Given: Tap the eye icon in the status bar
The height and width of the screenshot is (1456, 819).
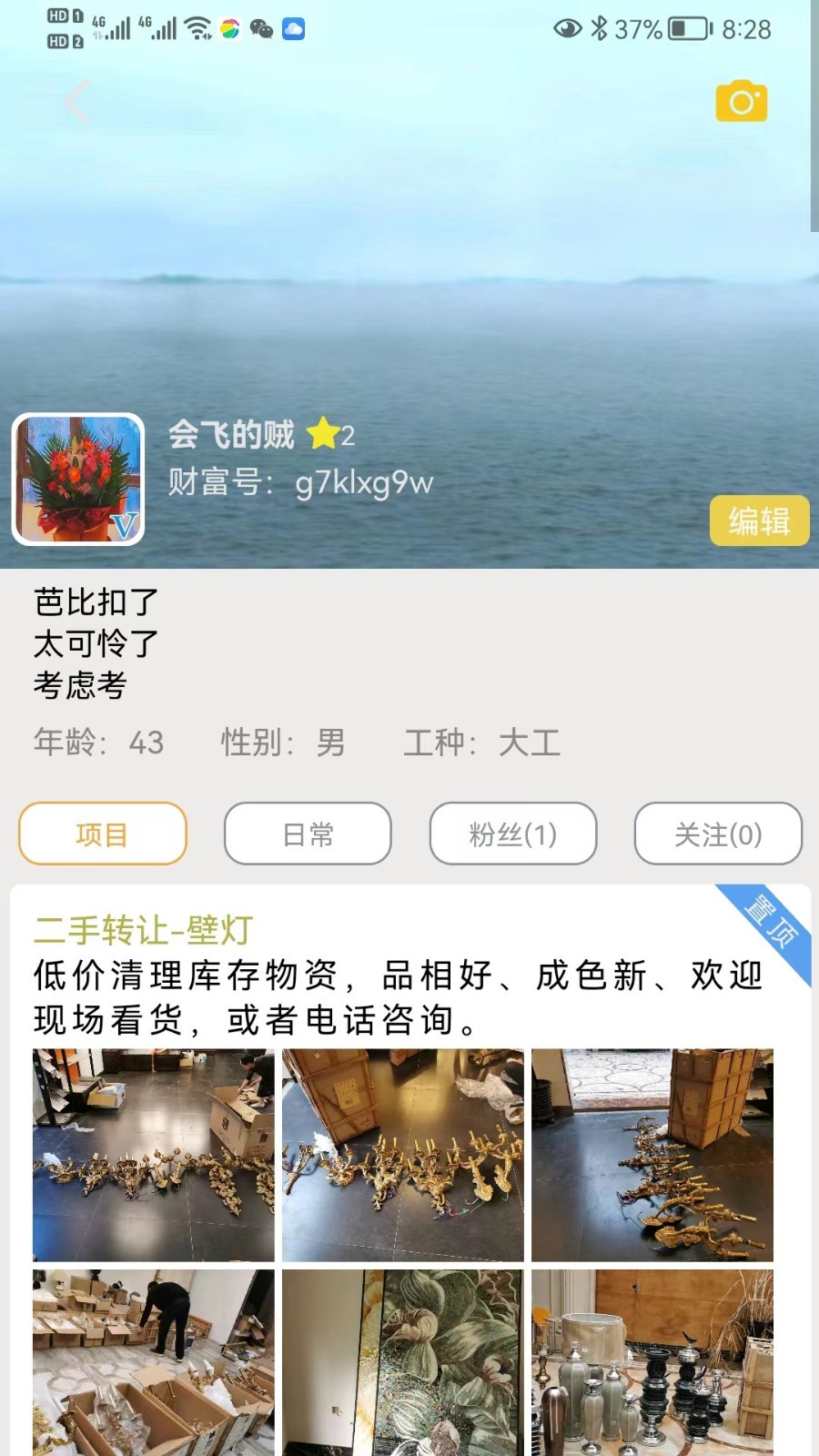Looking at the screenshot, I should pyautogui.click(x=566, y=29).
